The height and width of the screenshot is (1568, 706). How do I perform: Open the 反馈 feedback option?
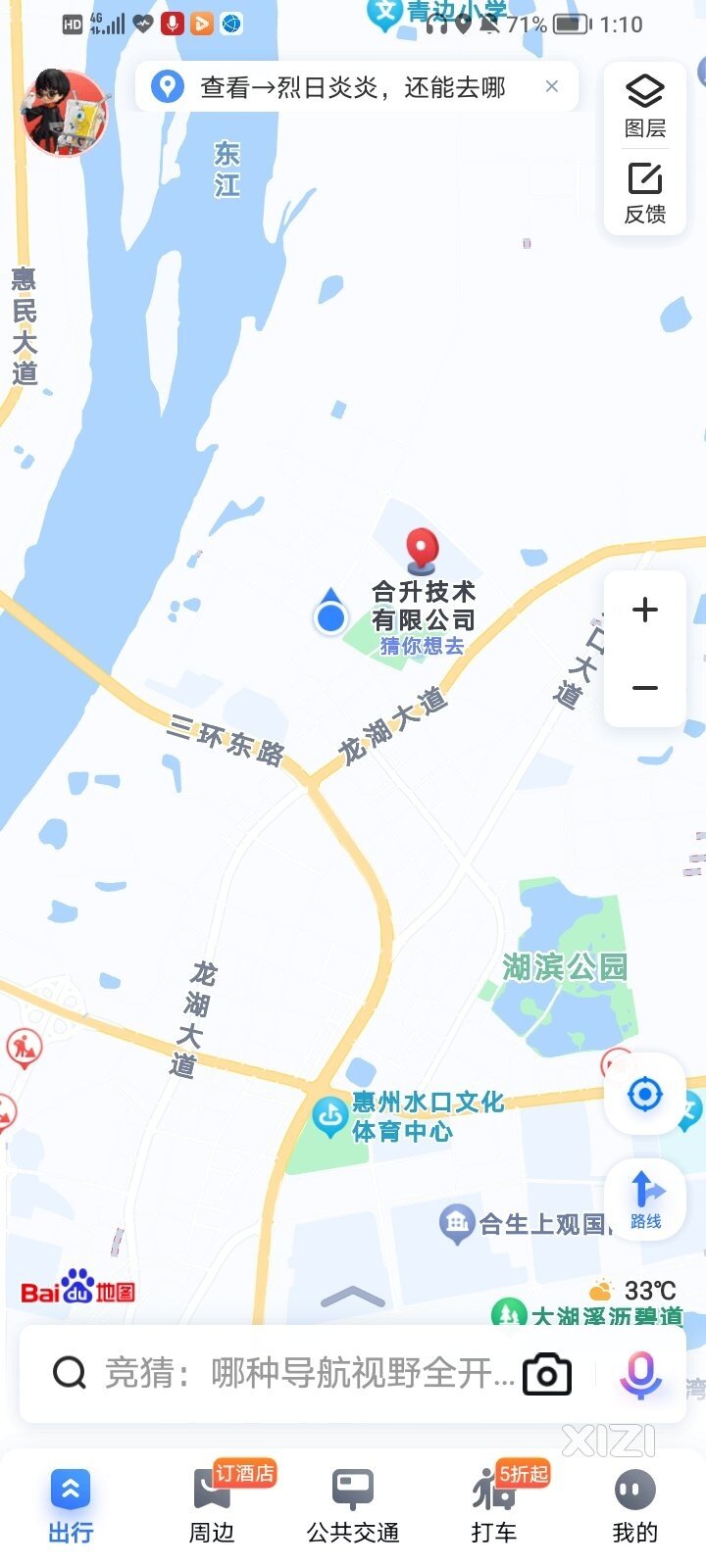point(645,193)
